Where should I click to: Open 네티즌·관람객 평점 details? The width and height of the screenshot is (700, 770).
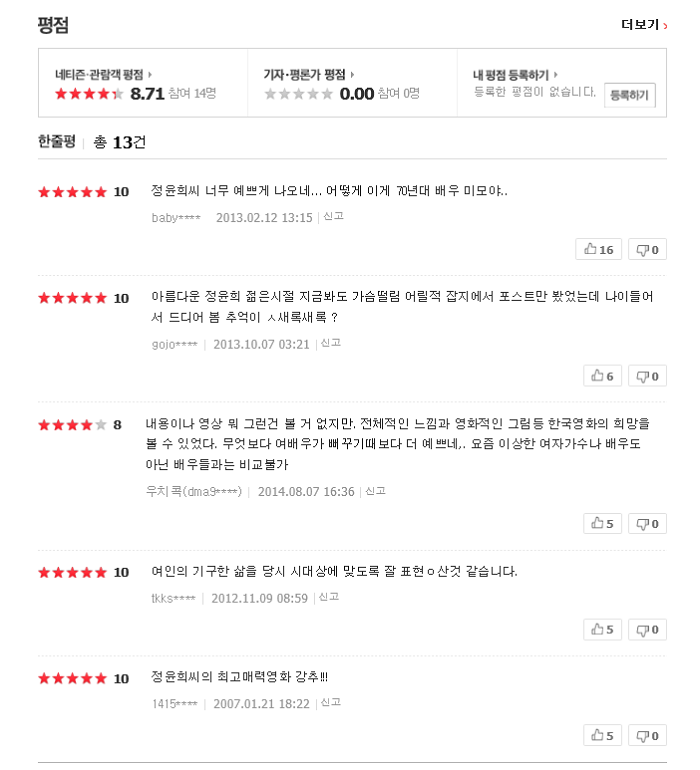tap(104, 74)
